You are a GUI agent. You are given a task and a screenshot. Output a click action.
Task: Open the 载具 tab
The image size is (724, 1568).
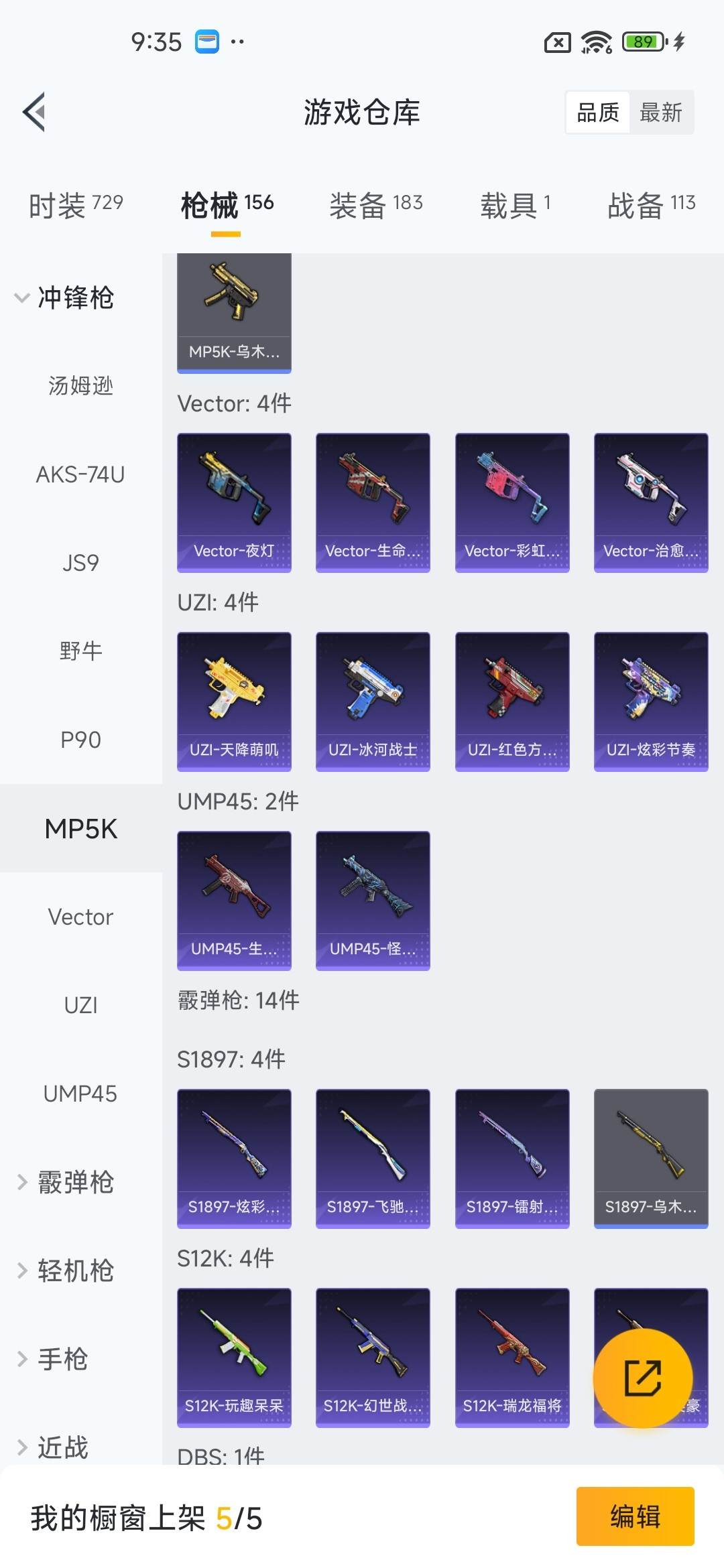pos(515,204)
